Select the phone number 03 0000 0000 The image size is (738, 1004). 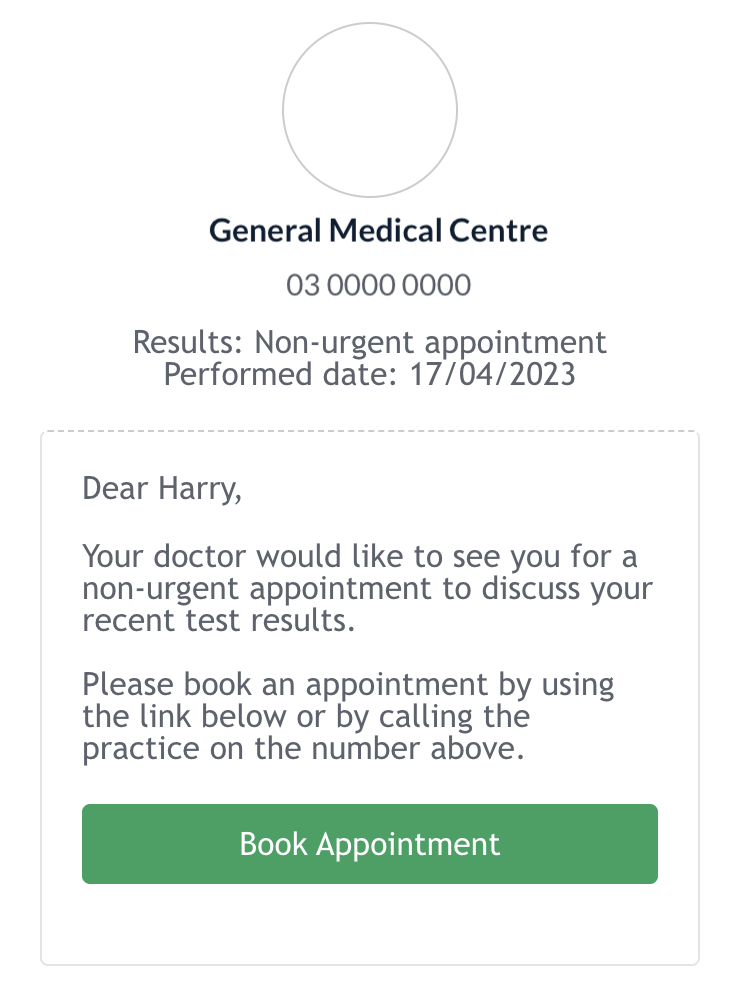378,284
